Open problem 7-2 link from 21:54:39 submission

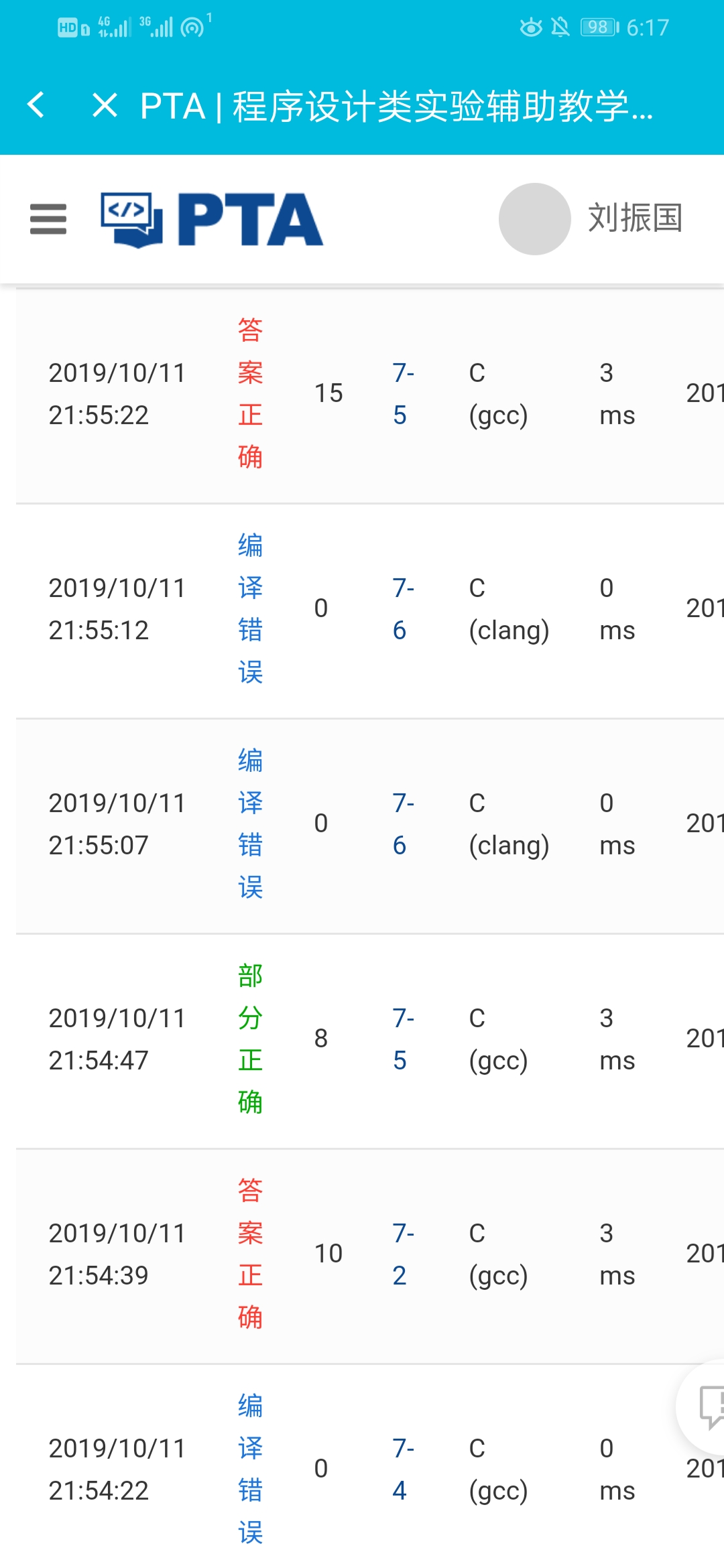click(402, 1254)
